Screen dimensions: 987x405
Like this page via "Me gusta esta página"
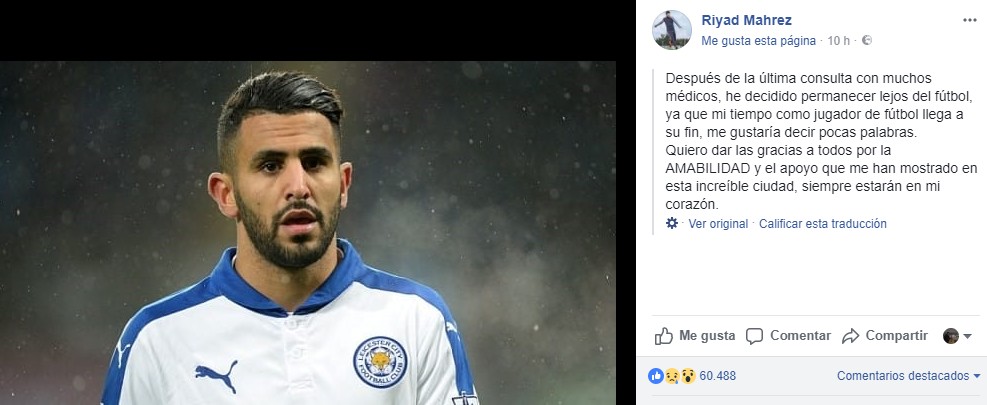(x=759, y=41)
